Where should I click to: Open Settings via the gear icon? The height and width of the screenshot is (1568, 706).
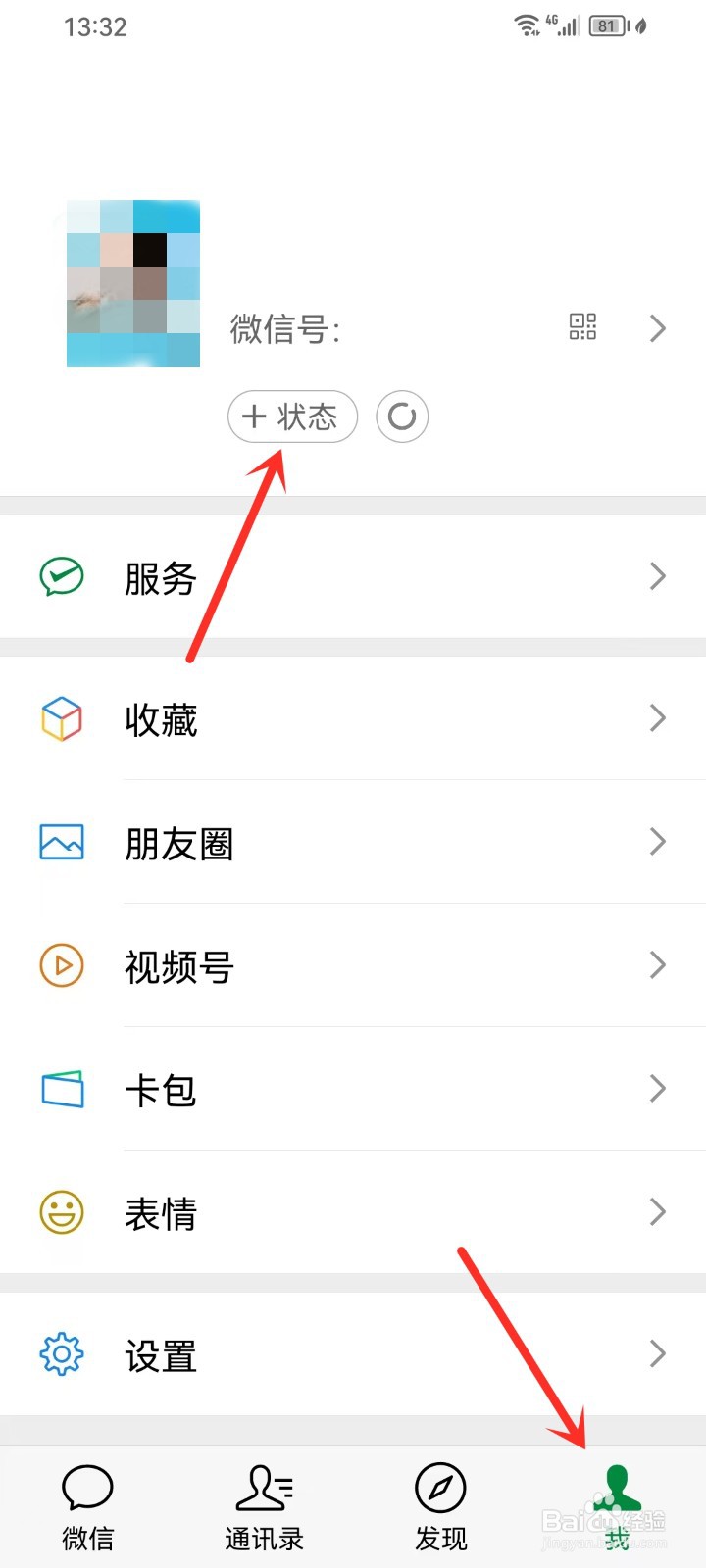pos(61,1353)
